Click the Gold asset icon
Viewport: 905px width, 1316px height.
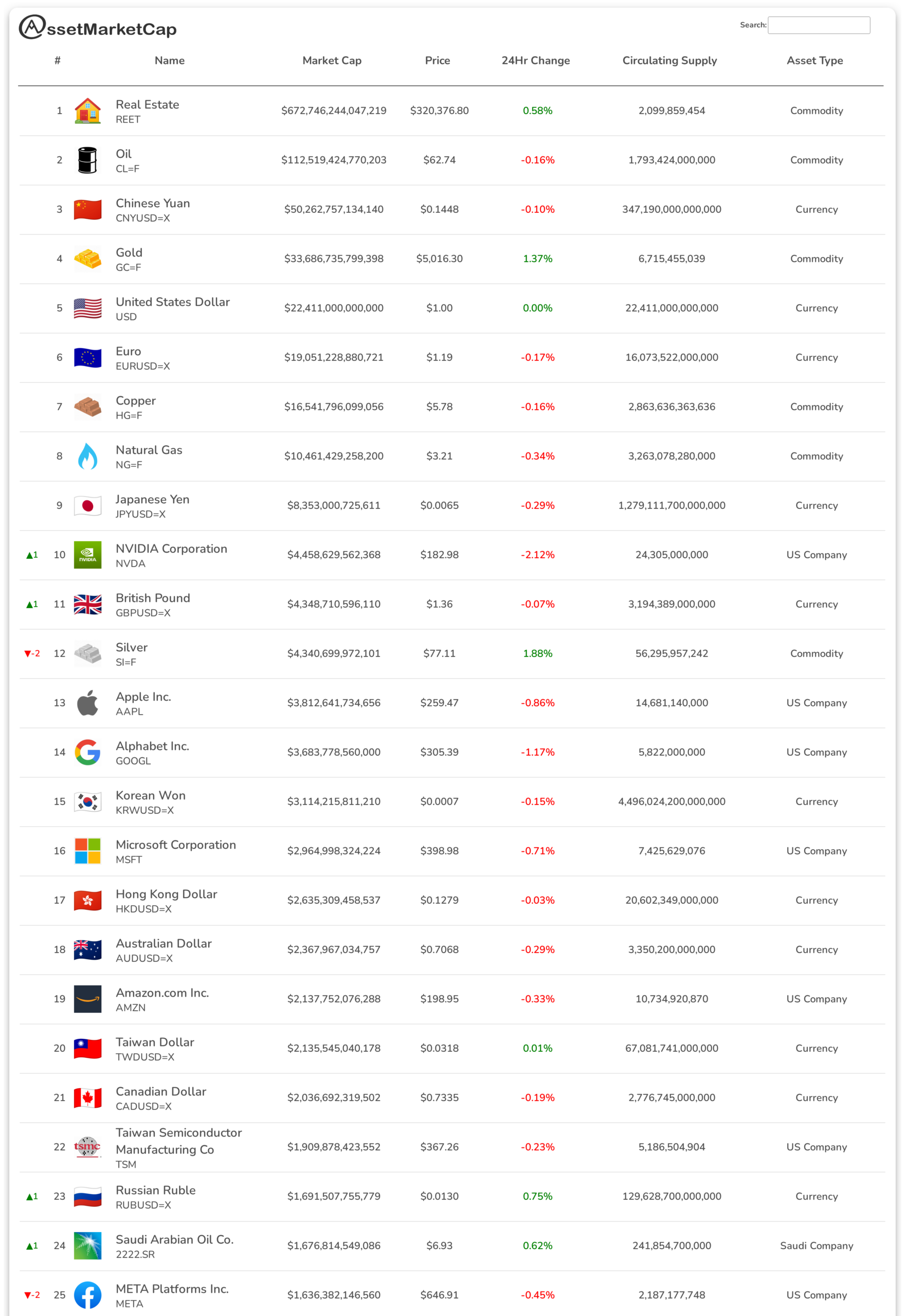point(87,259)
